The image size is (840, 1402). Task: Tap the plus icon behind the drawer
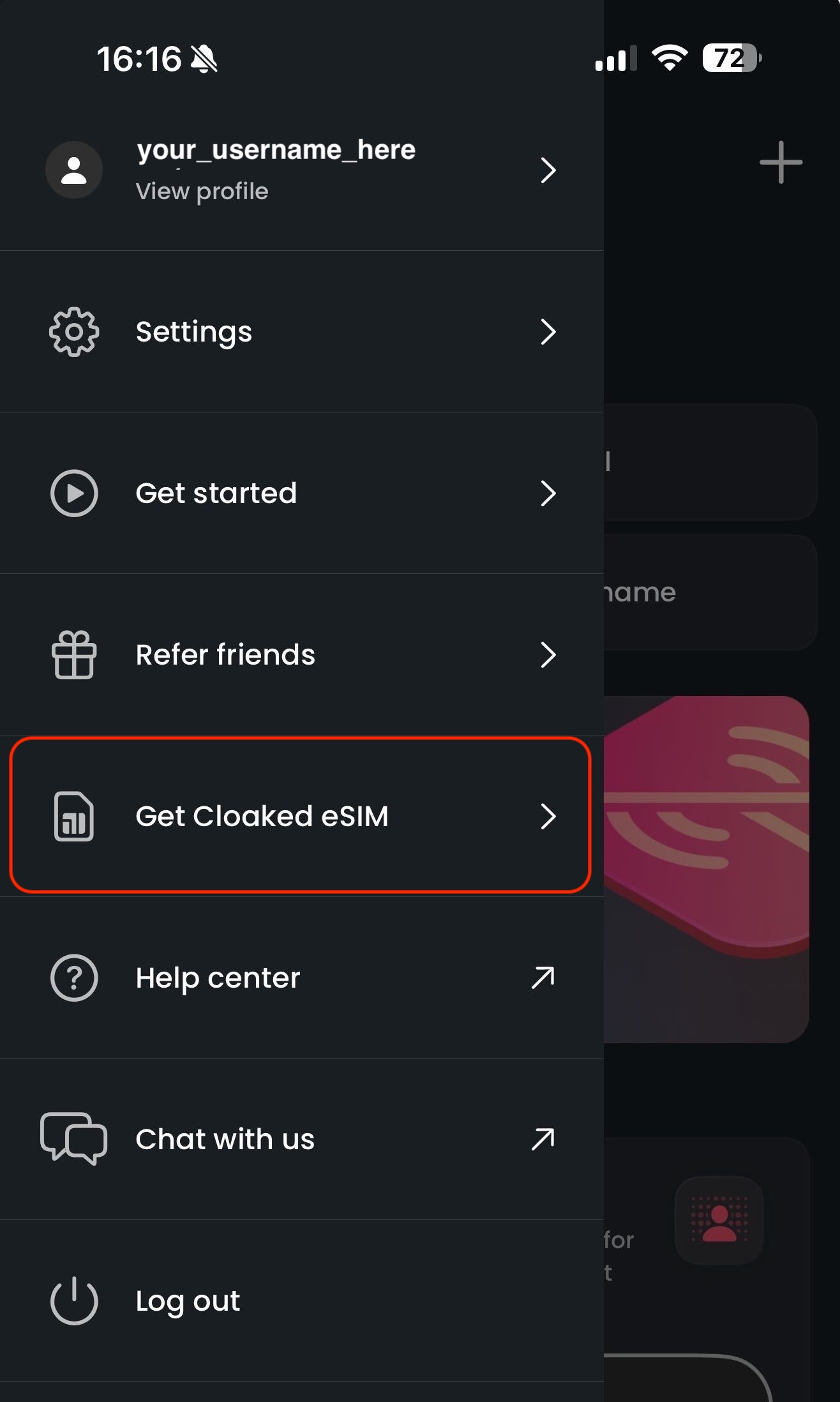click(781, 162)
